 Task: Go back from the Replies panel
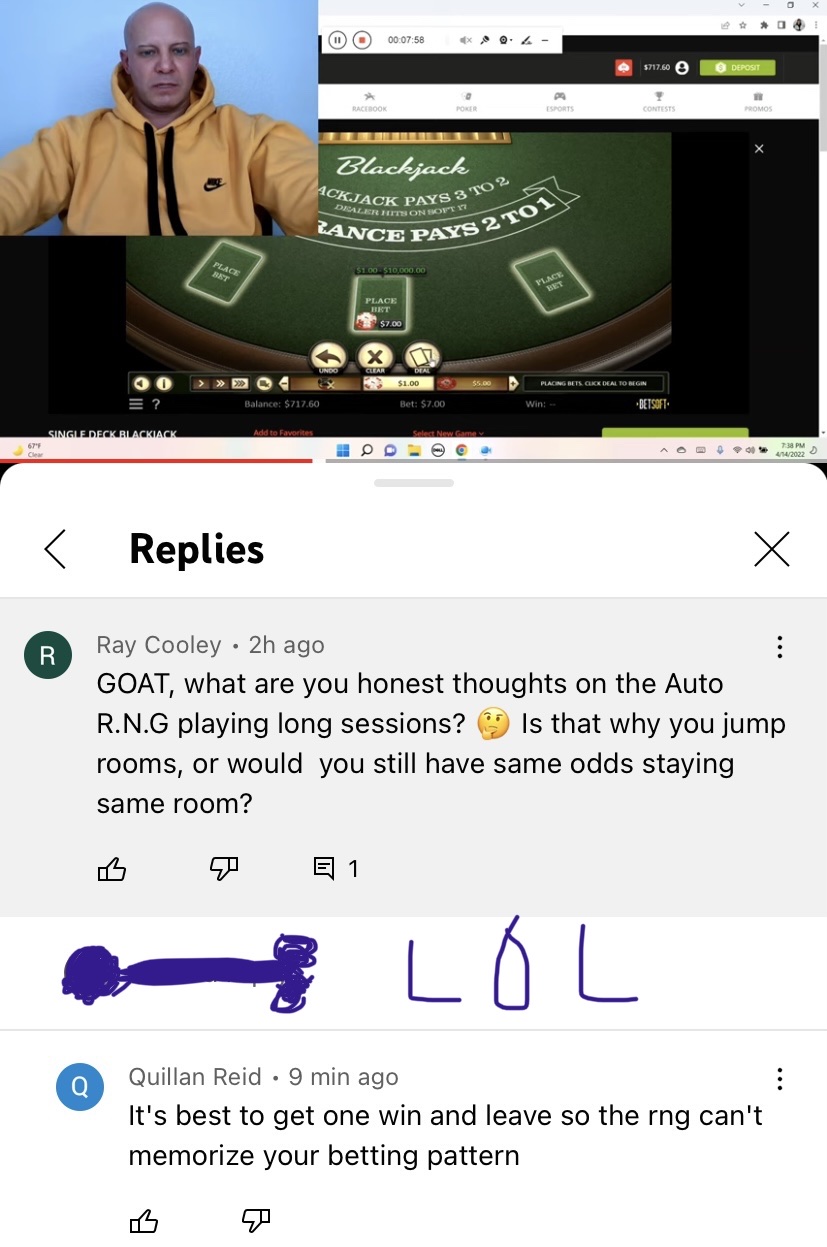(55, 549)
